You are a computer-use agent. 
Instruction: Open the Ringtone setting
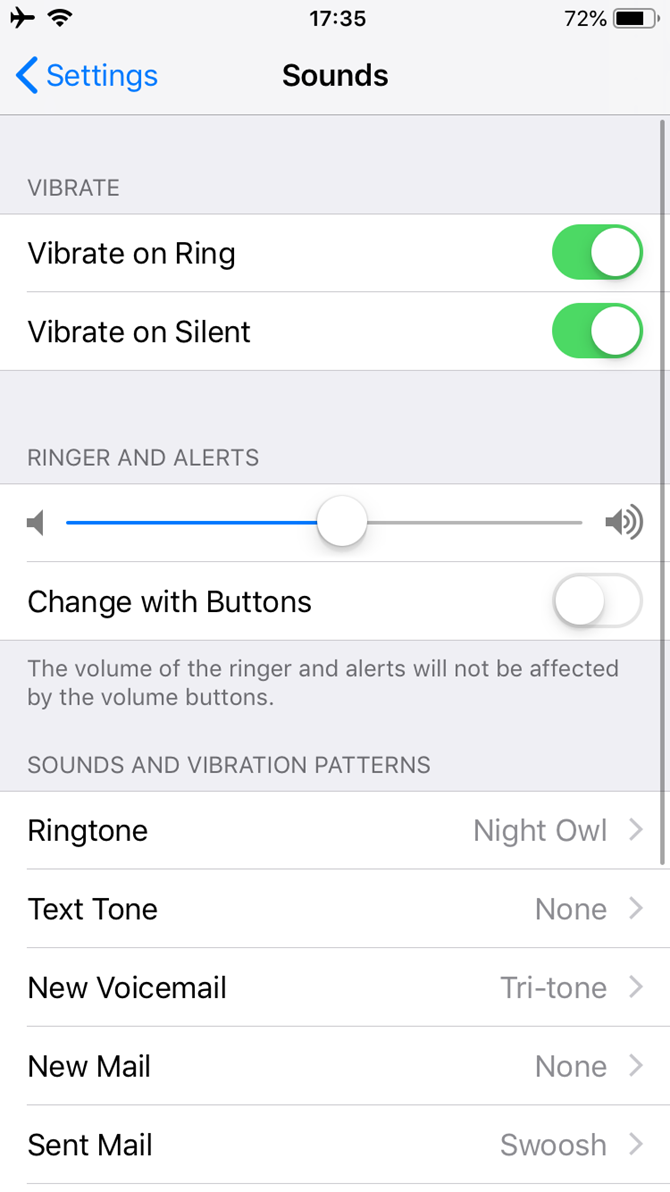tap(335, 831)
